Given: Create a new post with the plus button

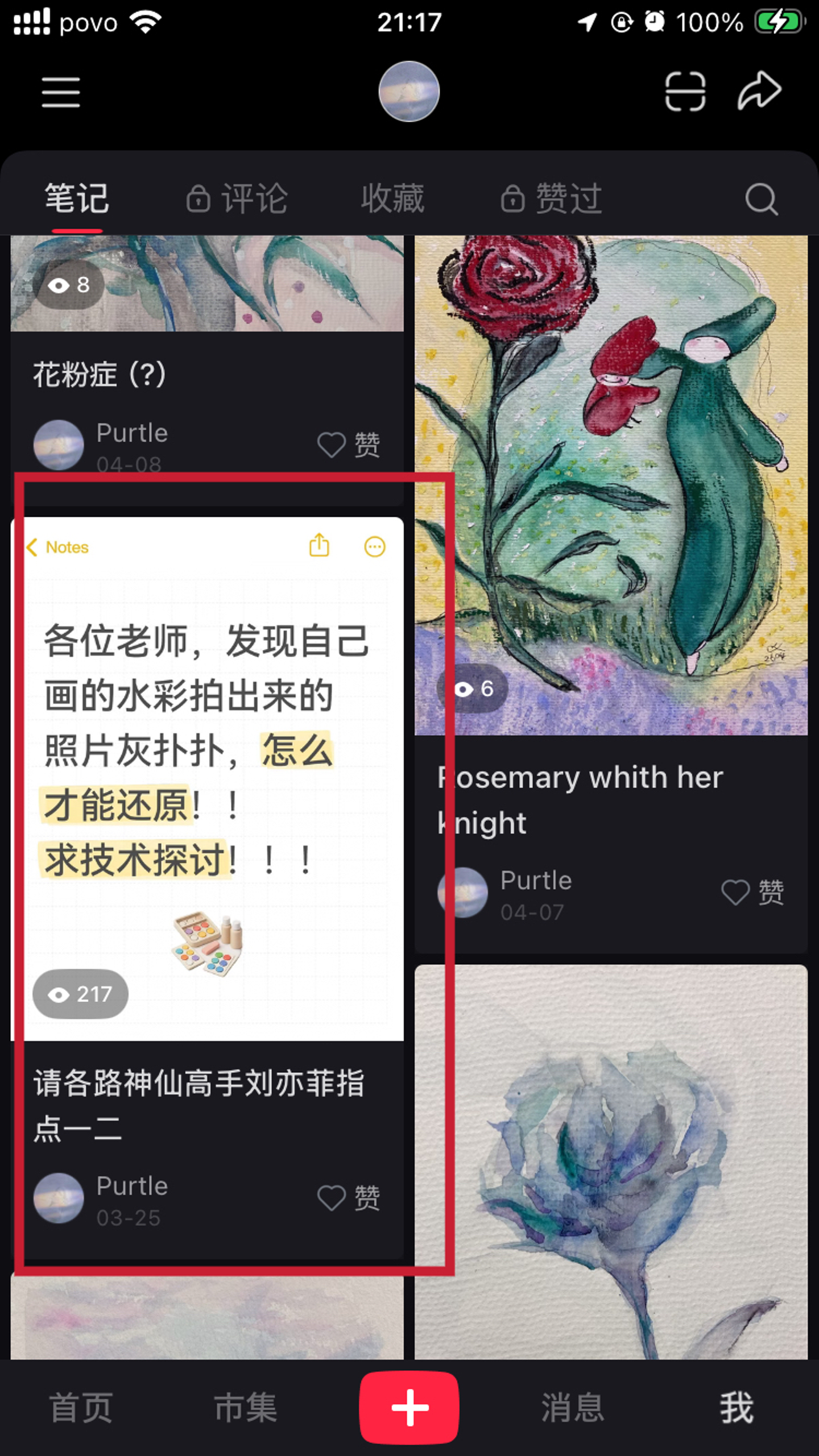Looking at the screenshot, I should coord(409,1408).
